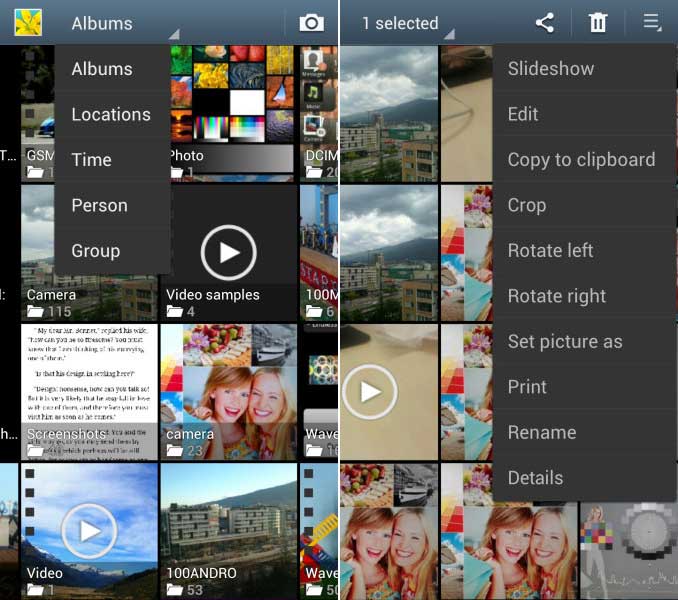Open the camera from the gallery toolbar

coord(311,23)
